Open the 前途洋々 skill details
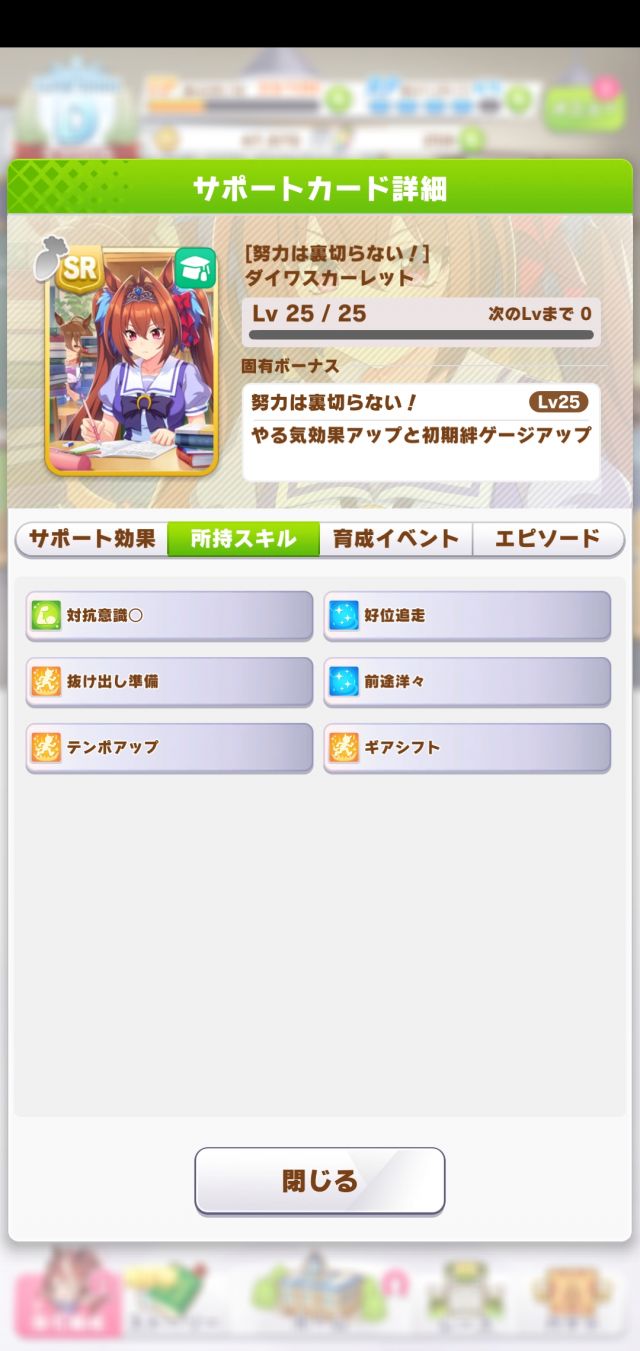This screenshot has height=1351, width=640. click(x=467, y=682)
